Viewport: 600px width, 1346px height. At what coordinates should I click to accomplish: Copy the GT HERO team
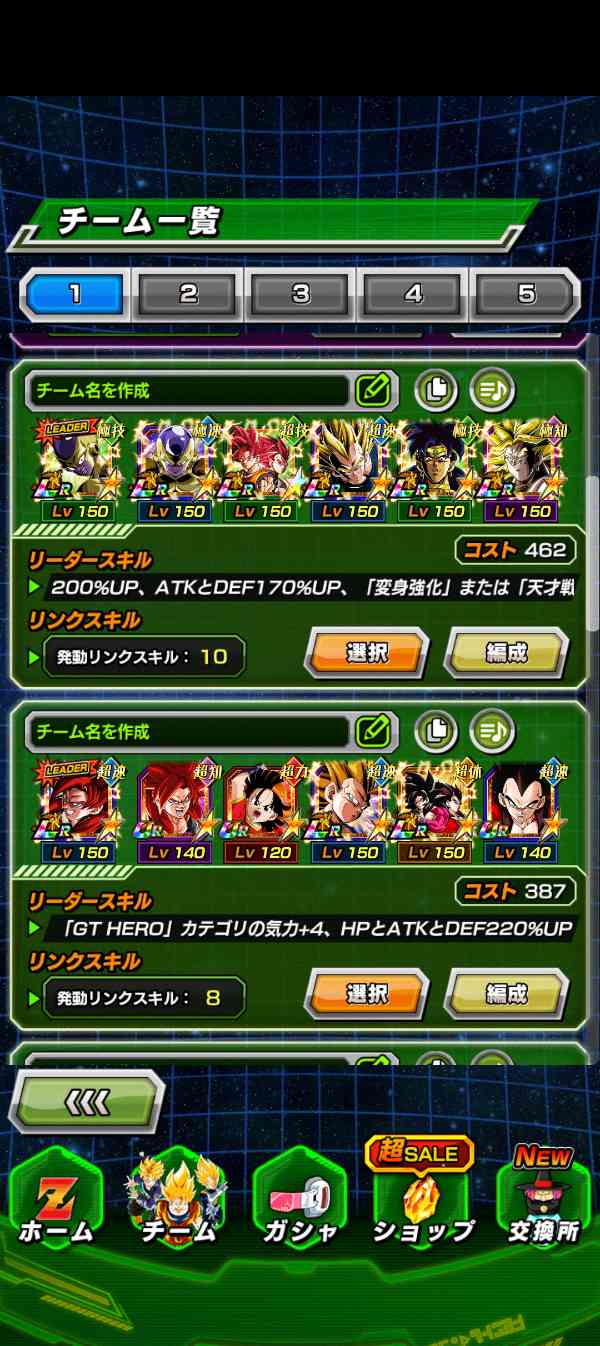pos(435,731)
